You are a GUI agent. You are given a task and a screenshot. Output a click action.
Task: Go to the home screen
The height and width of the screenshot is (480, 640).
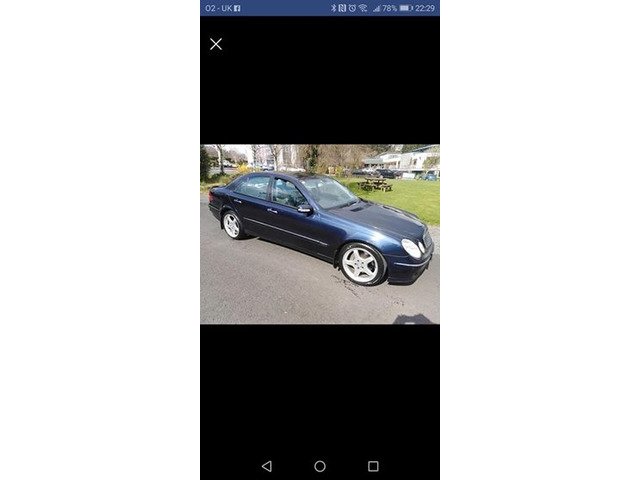pos(320,466)
